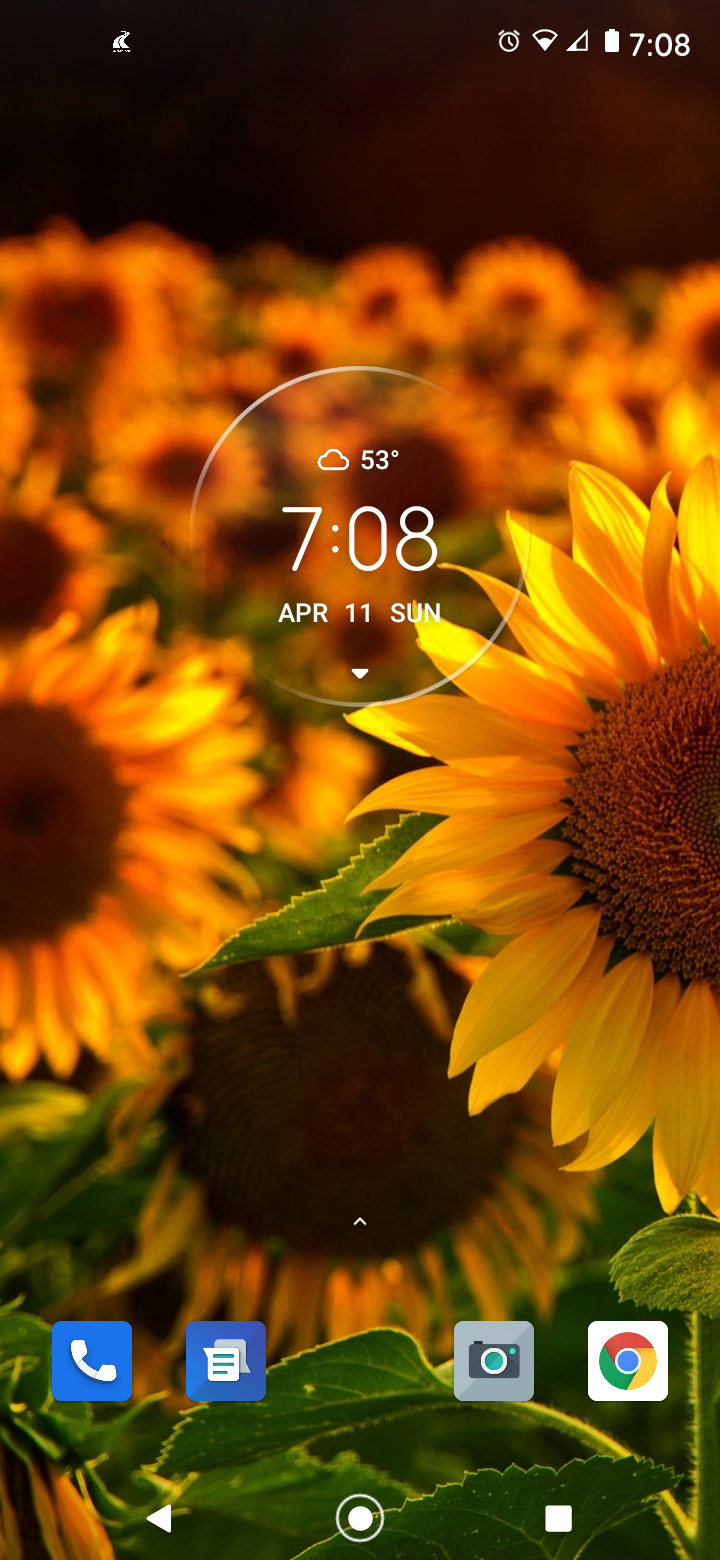Open the Camera app

click(494, 1361)
